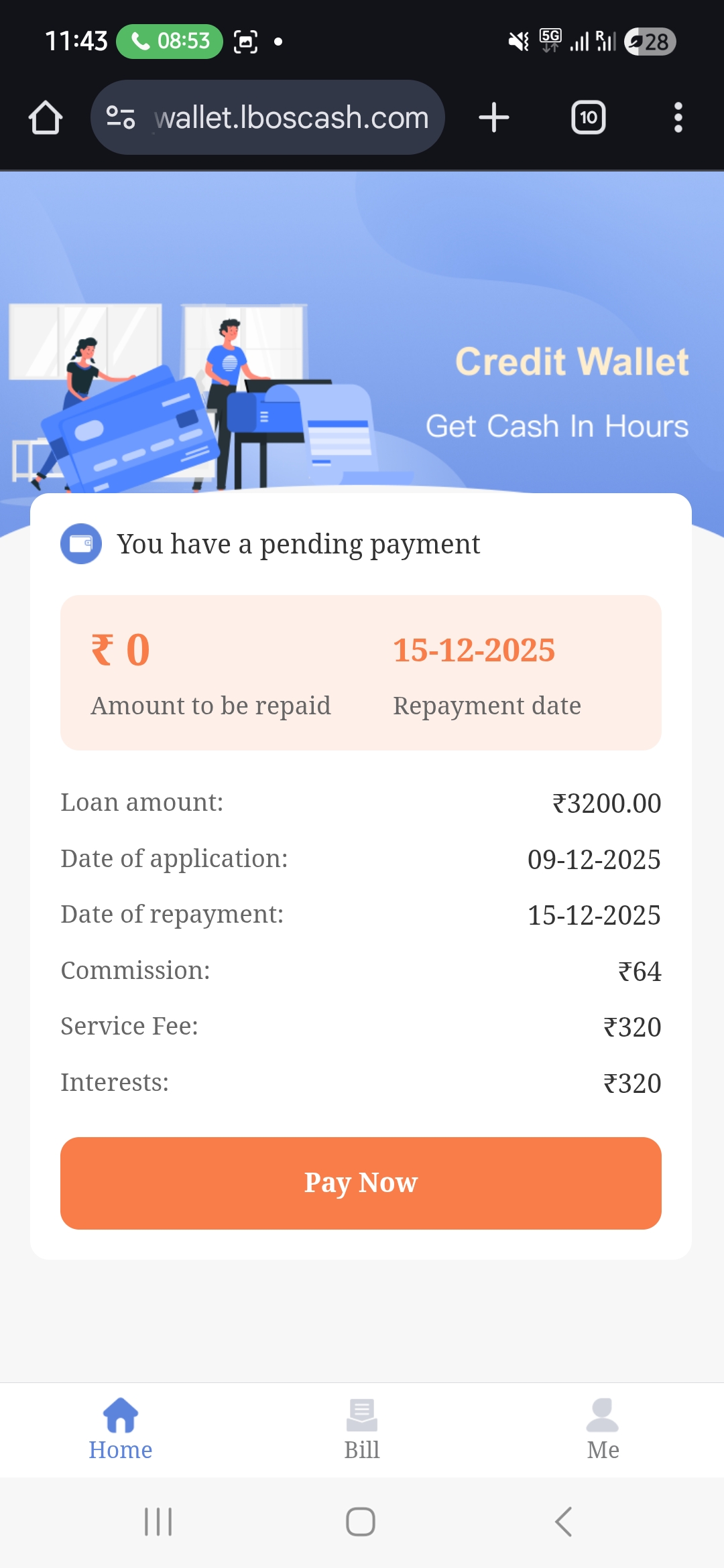Tap the Pay Now button
Screen dimensions: 724x1568
click(x=361, y=1183)
